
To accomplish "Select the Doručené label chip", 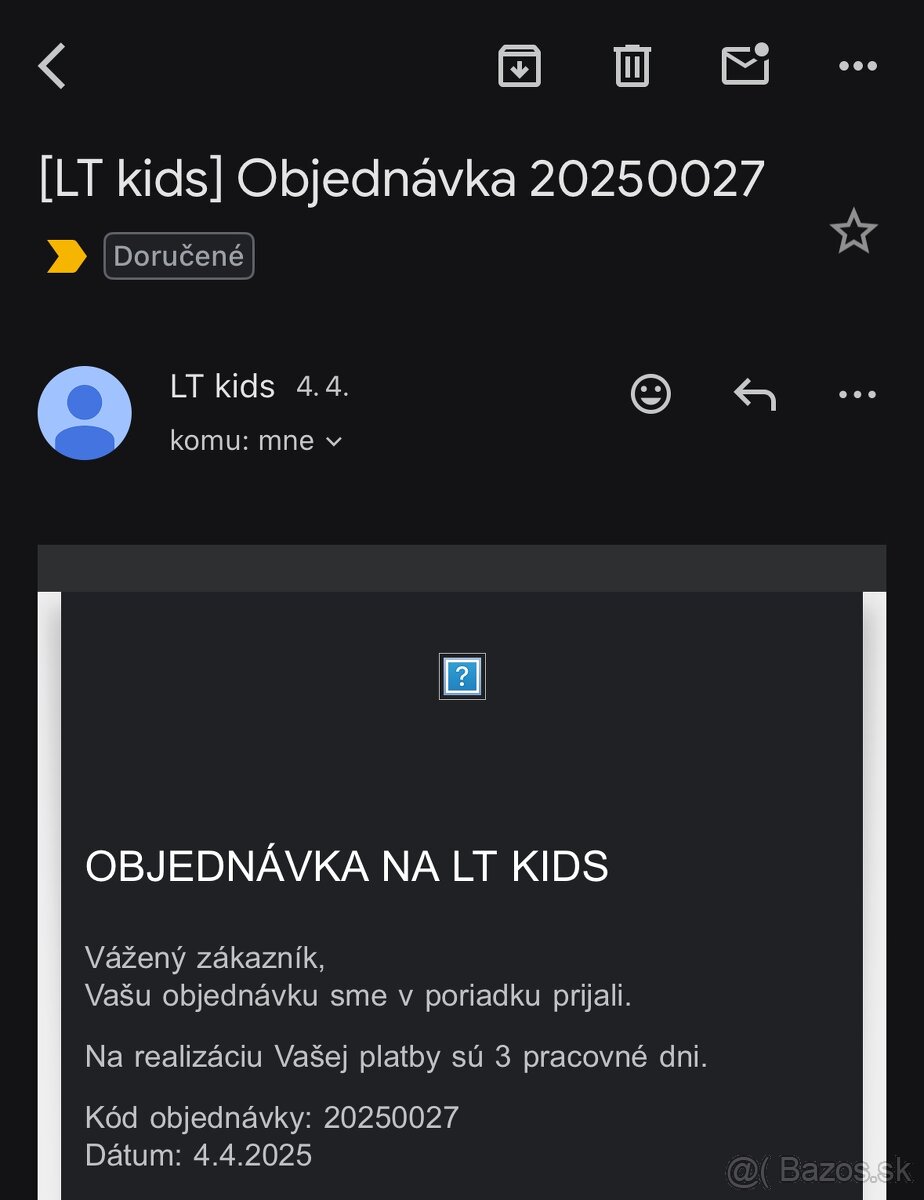I will [178, 255].
